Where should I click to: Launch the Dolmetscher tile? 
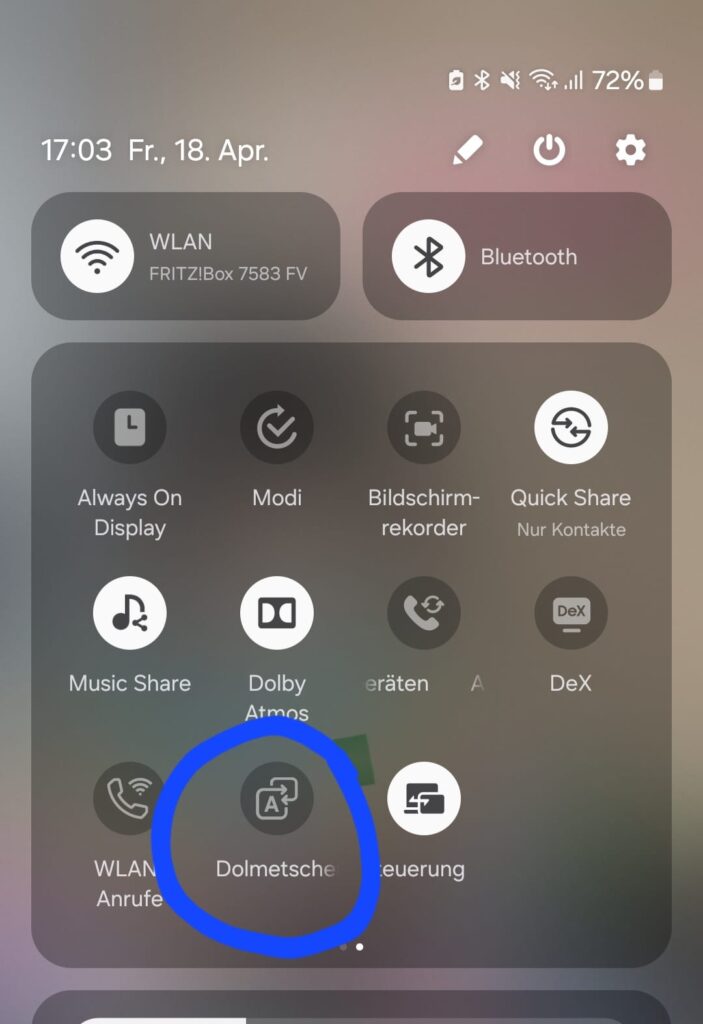point(277,798)
